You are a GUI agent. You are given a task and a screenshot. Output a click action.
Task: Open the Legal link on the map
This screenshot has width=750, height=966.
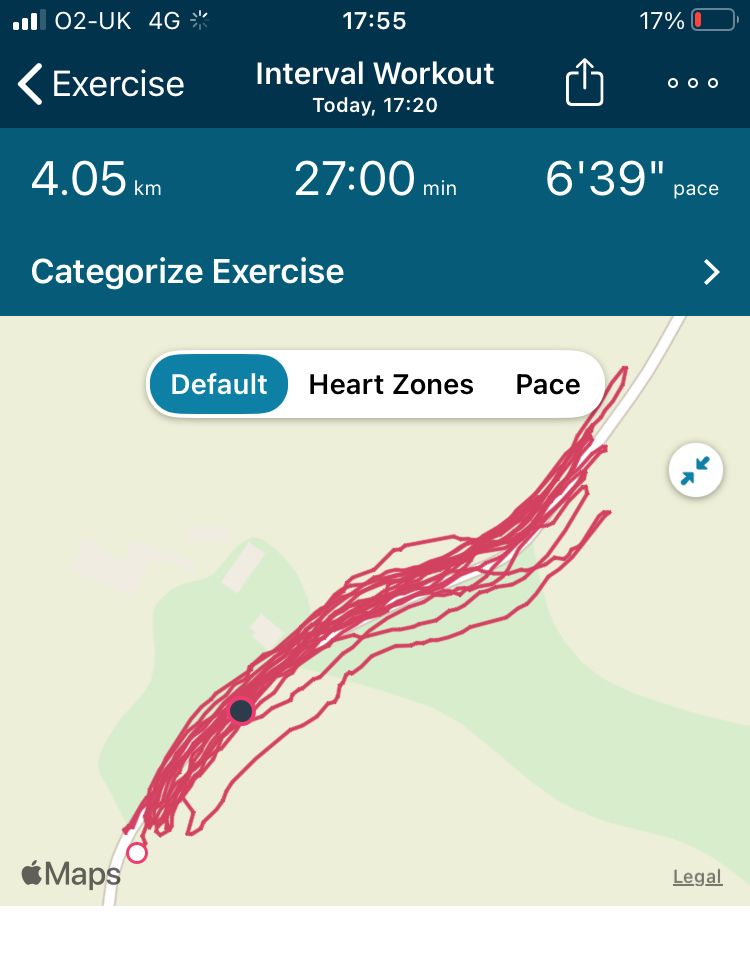(697, 877)
